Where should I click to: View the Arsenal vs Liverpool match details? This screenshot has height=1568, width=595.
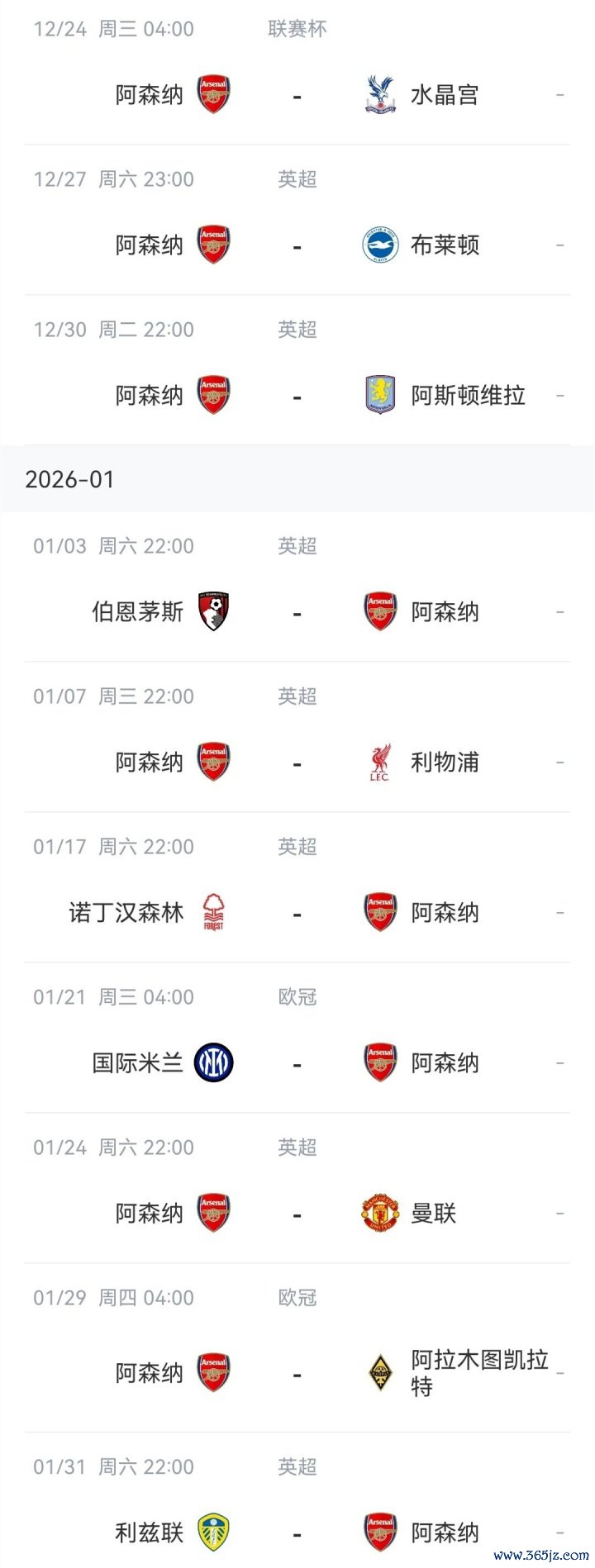pyautogui.click(x=297, y=763)
